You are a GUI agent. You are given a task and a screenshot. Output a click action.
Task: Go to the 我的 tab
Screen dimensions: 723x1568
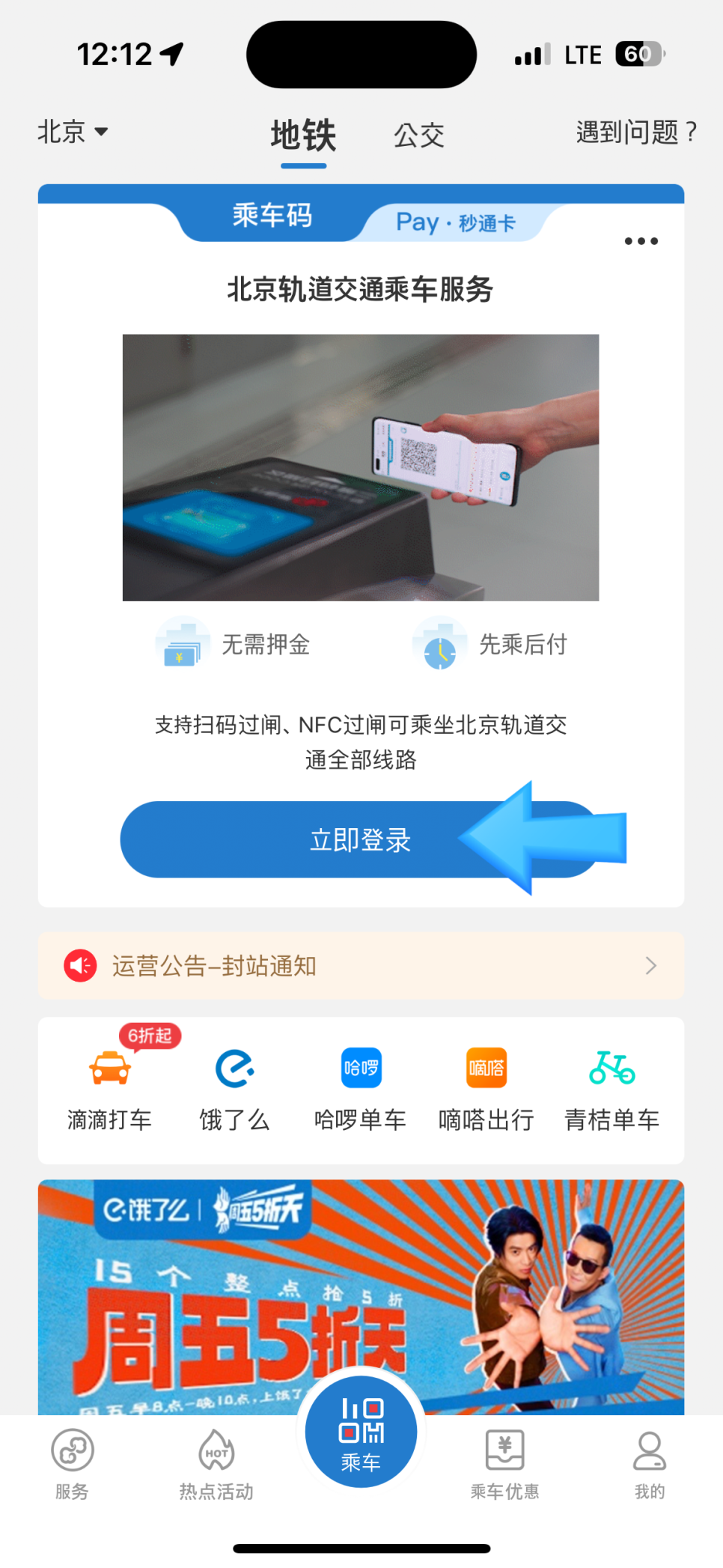click(x=650, y=1464)
